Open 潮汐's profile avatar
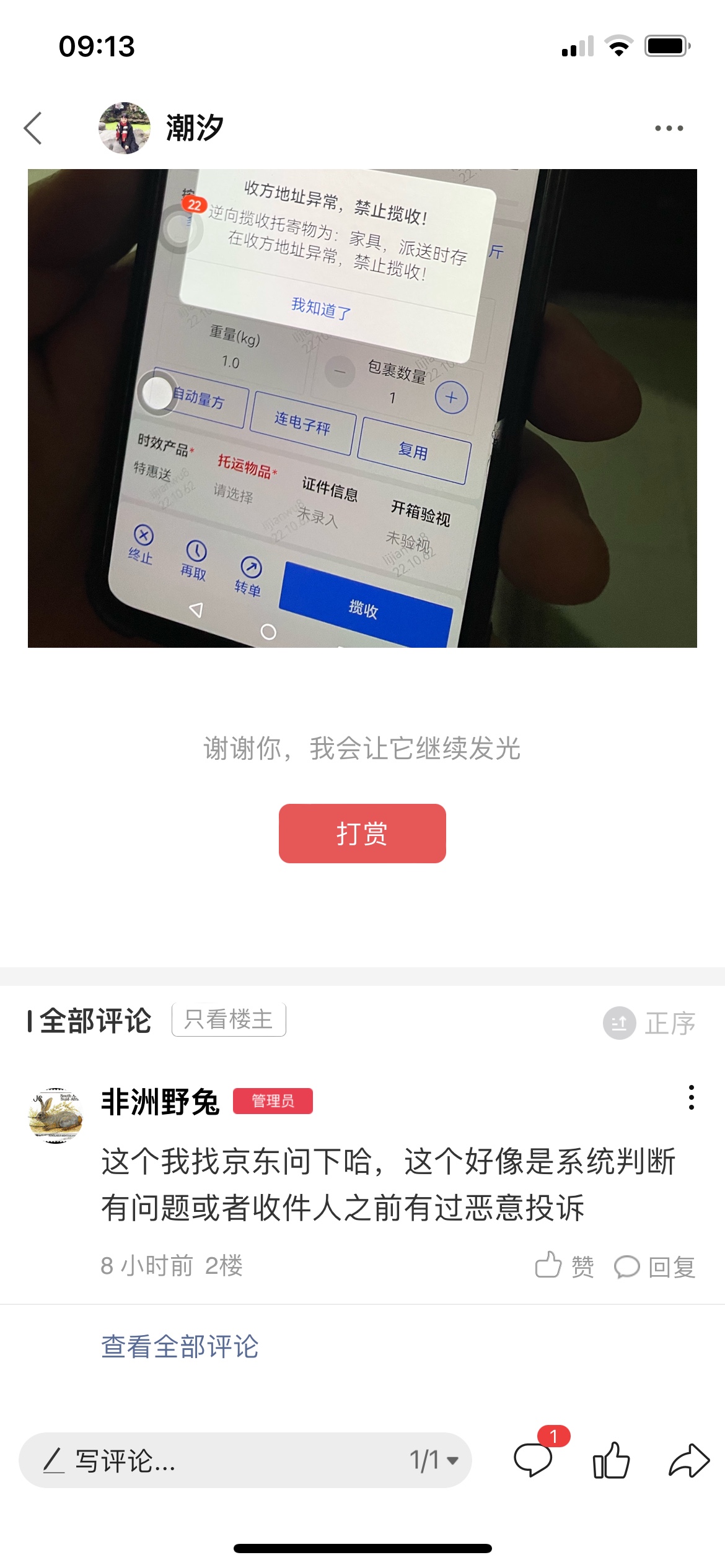 [124, 128]
